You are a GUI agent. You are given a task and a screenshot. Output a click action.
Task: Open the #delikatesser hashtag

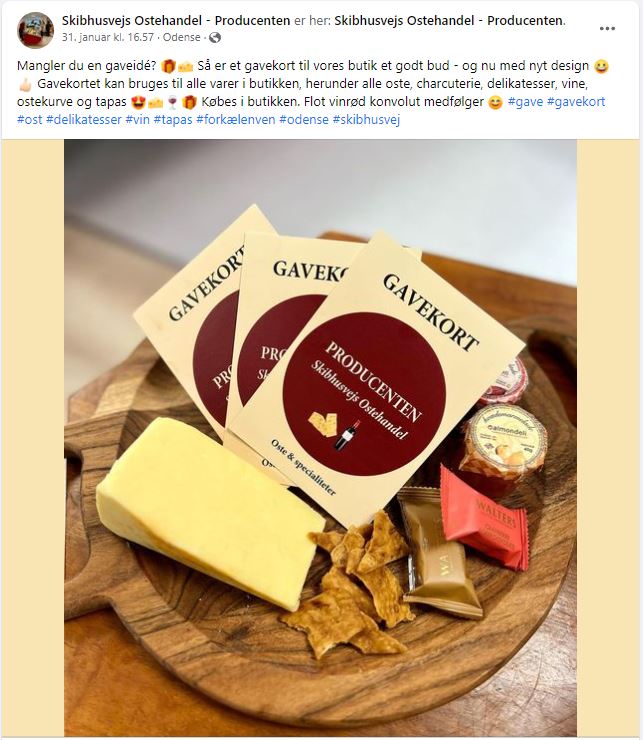(84, 120)
